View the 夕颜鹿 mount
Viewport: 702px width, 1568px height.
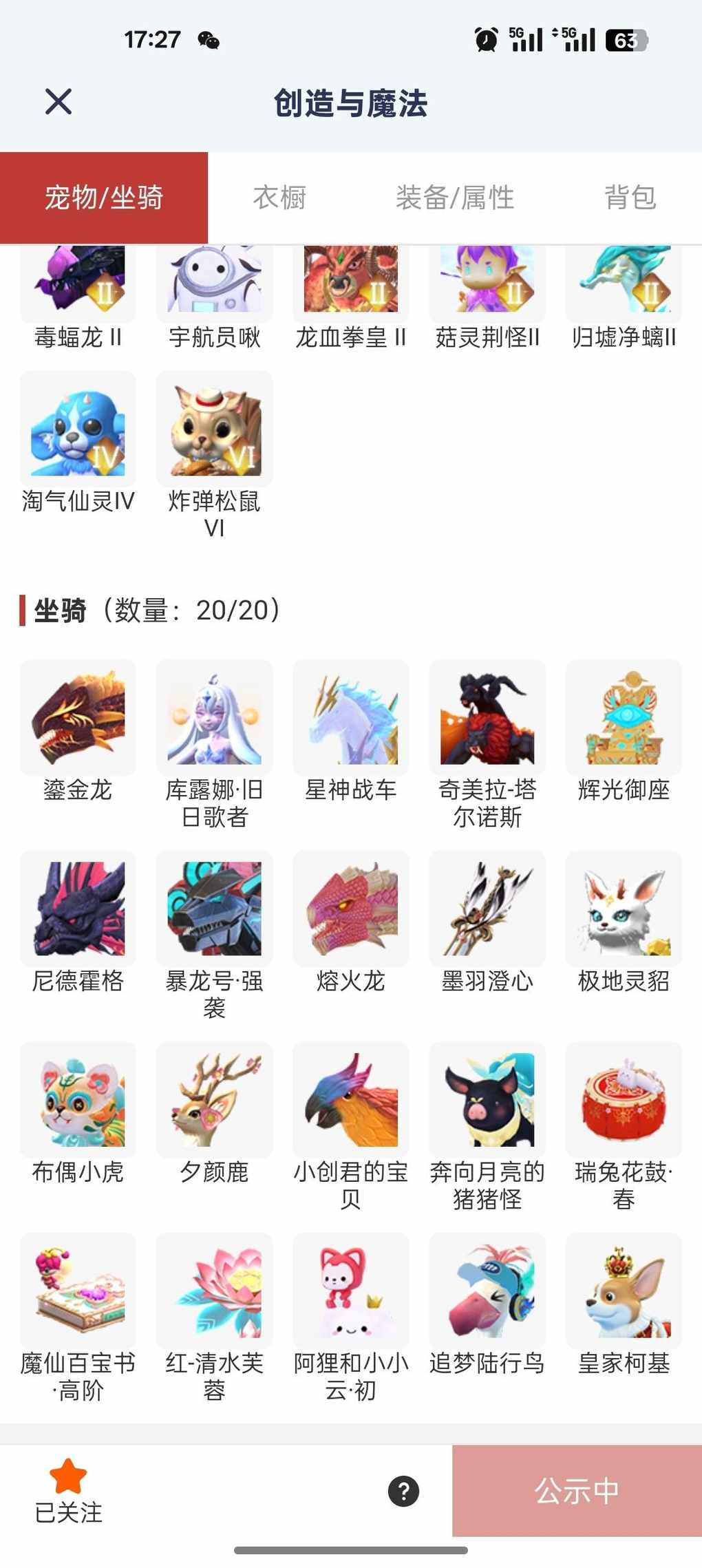[x=215, y=1100]
